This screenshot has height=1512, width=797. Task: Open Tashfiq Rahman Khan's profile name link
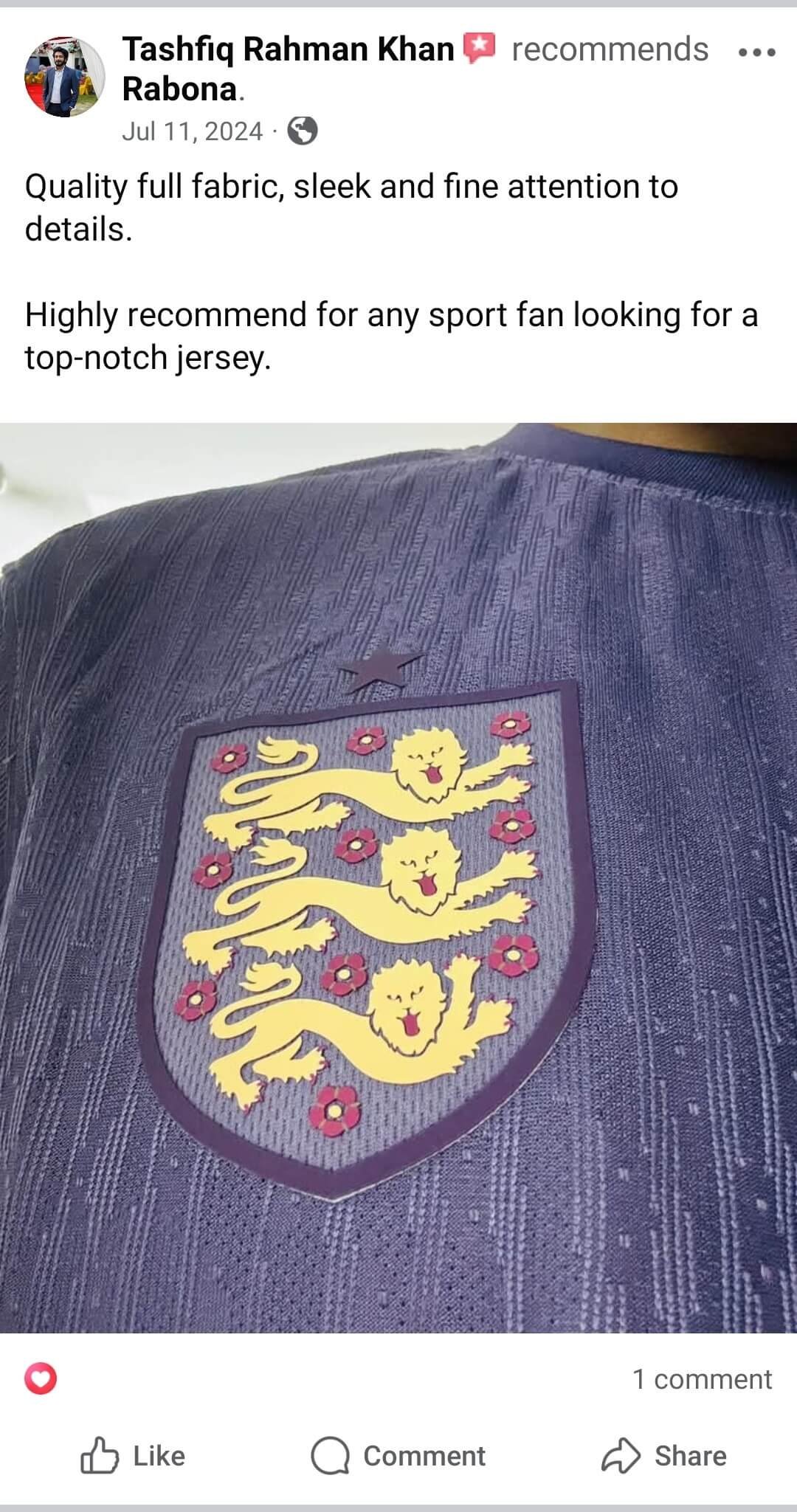click(288, 49)
